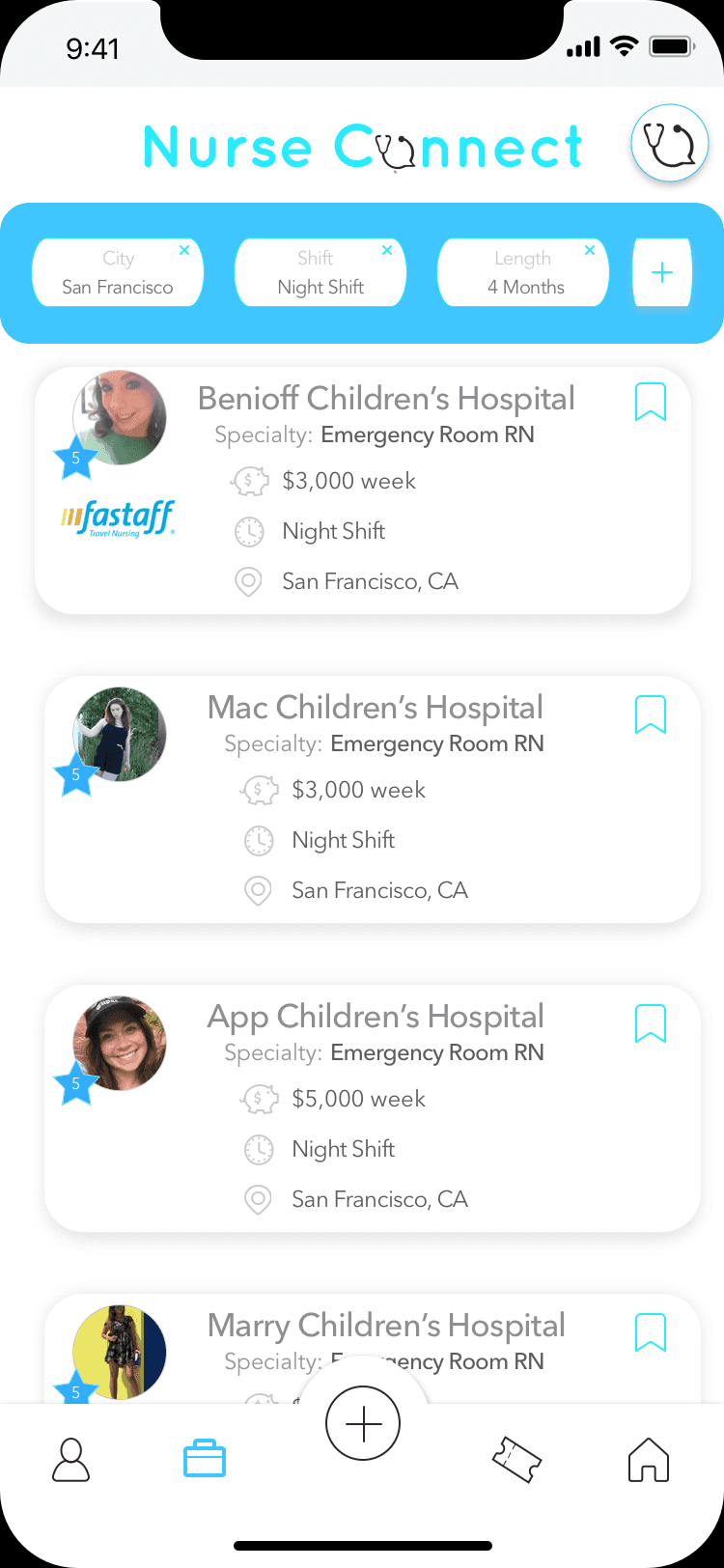
Task: Open the Mac Children's Hospital listing
Action: (x=373, y=799)
